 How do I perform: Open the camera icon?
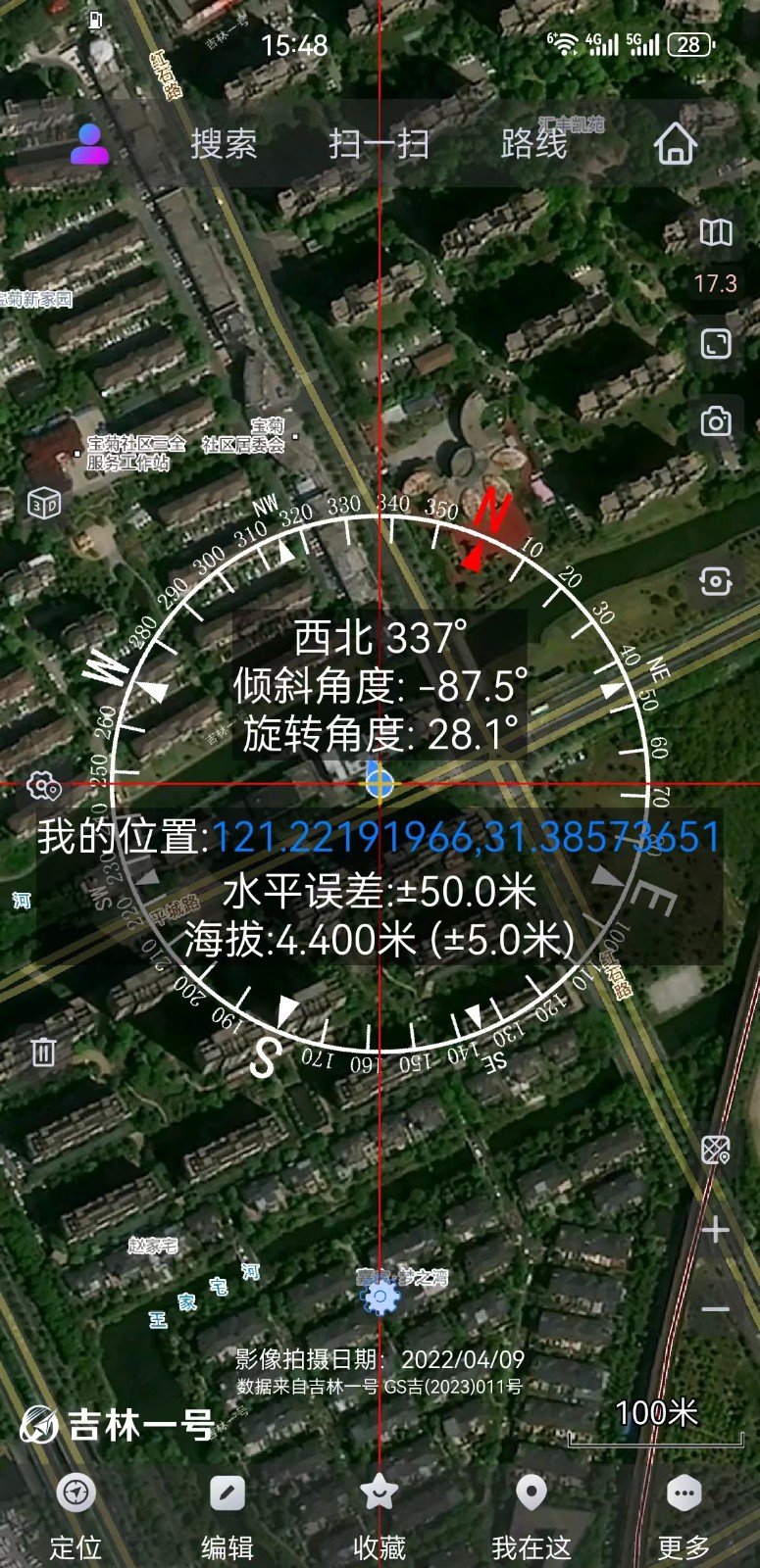716,421
